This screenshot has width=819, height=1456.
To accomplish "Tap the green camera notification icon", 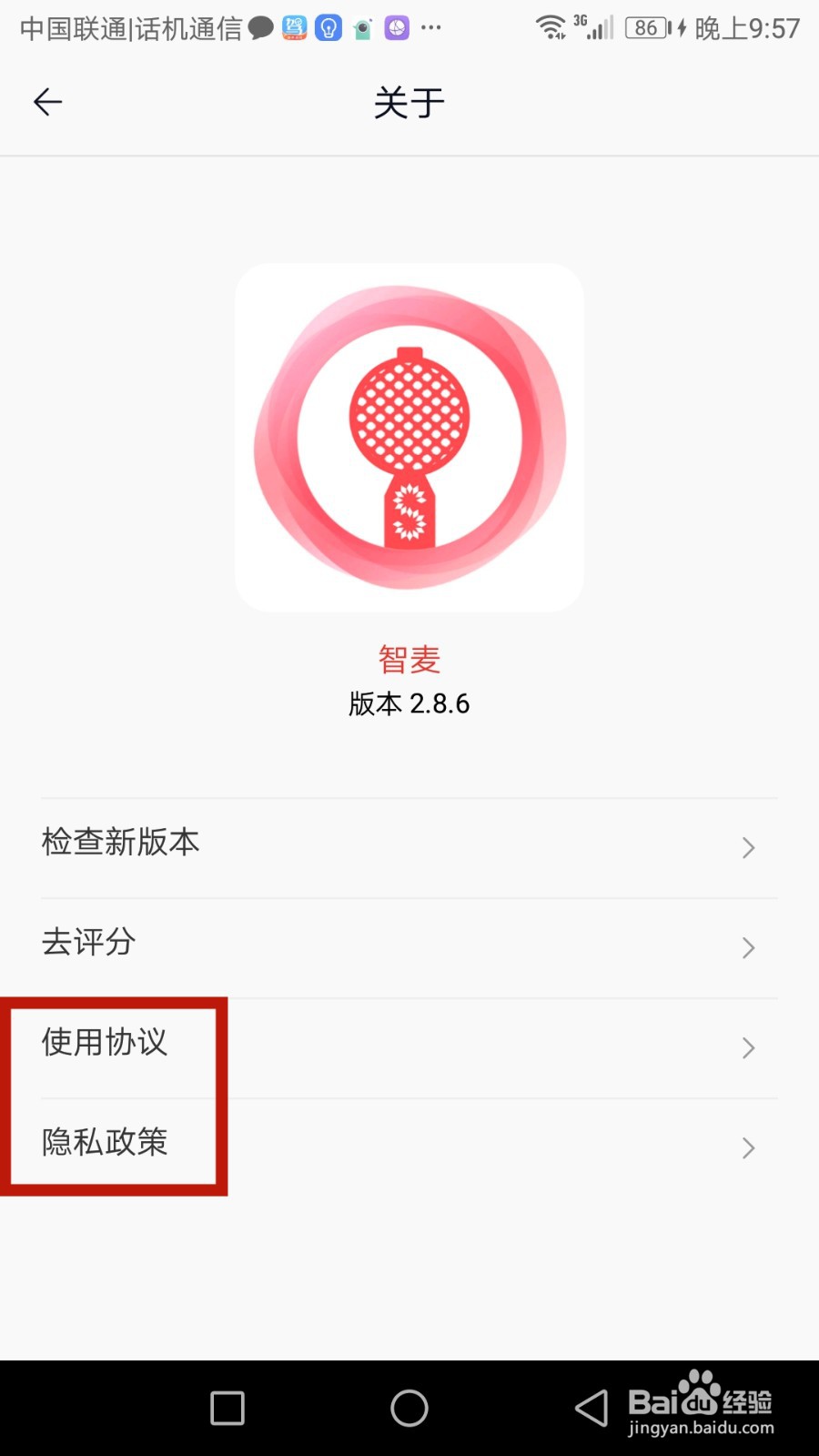I will (361, 27).
